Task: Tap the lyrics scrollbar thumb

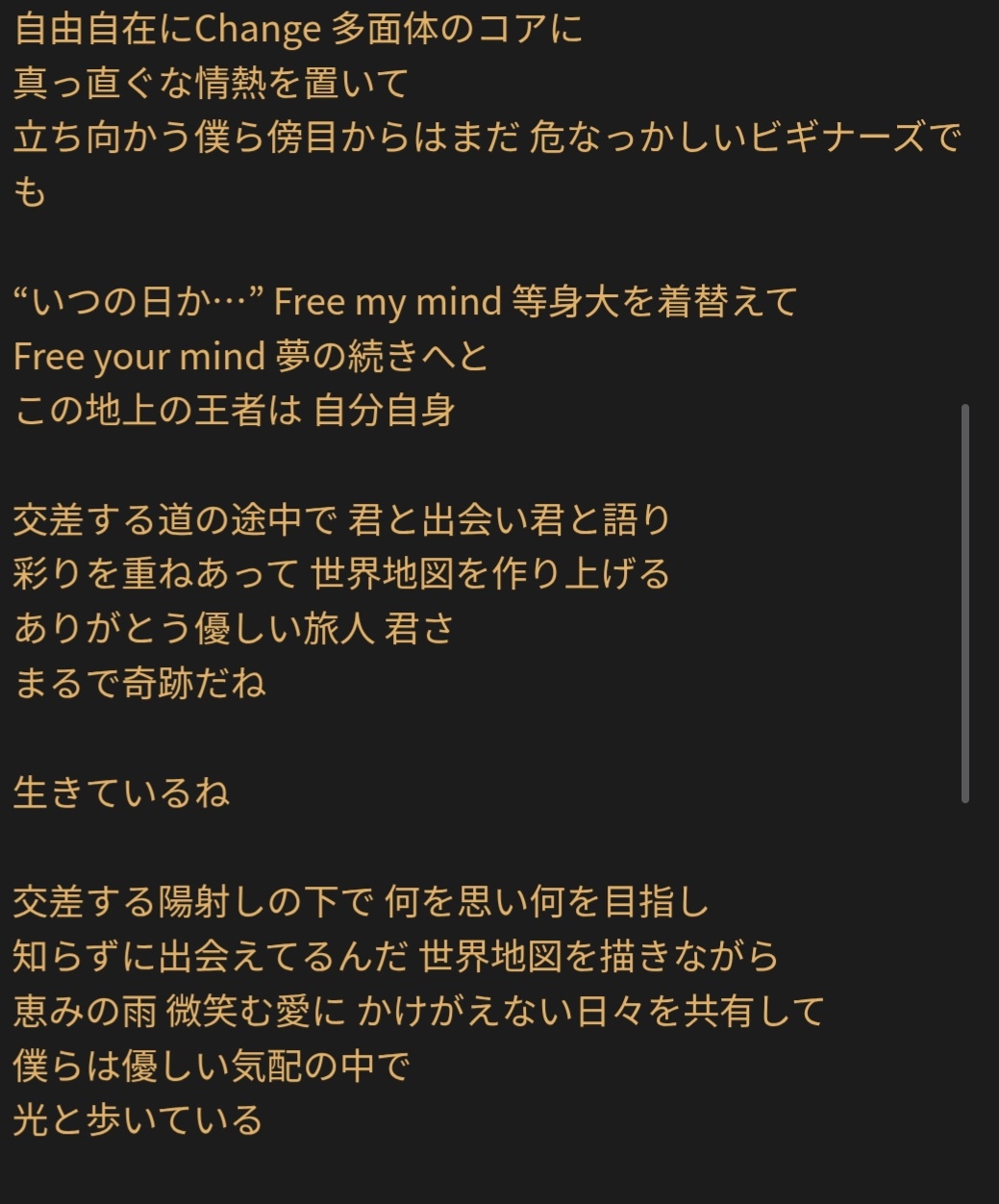Action: (x=964, y=603)
